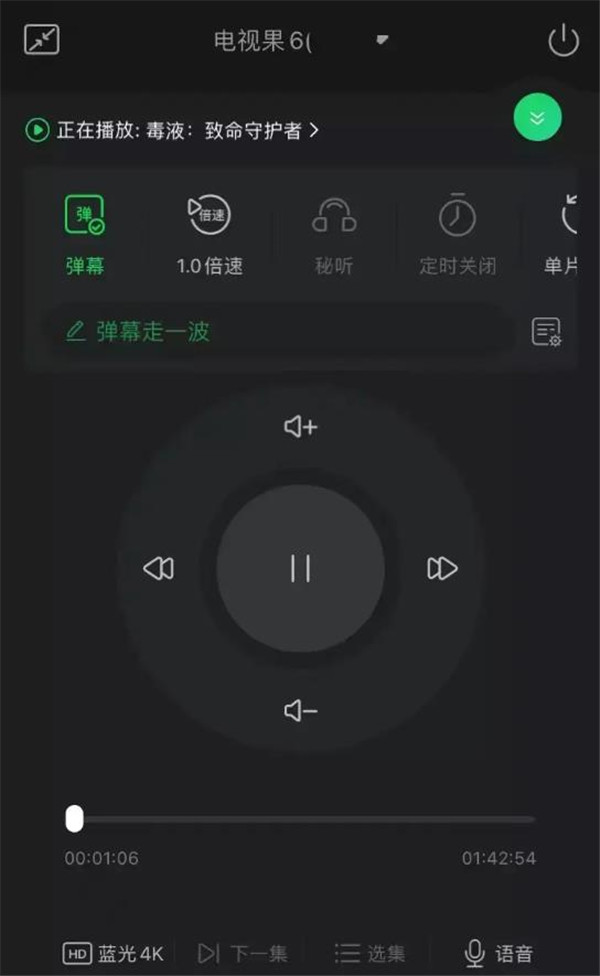Set 定时关闭 sleep timer

(x=457, y=235)
